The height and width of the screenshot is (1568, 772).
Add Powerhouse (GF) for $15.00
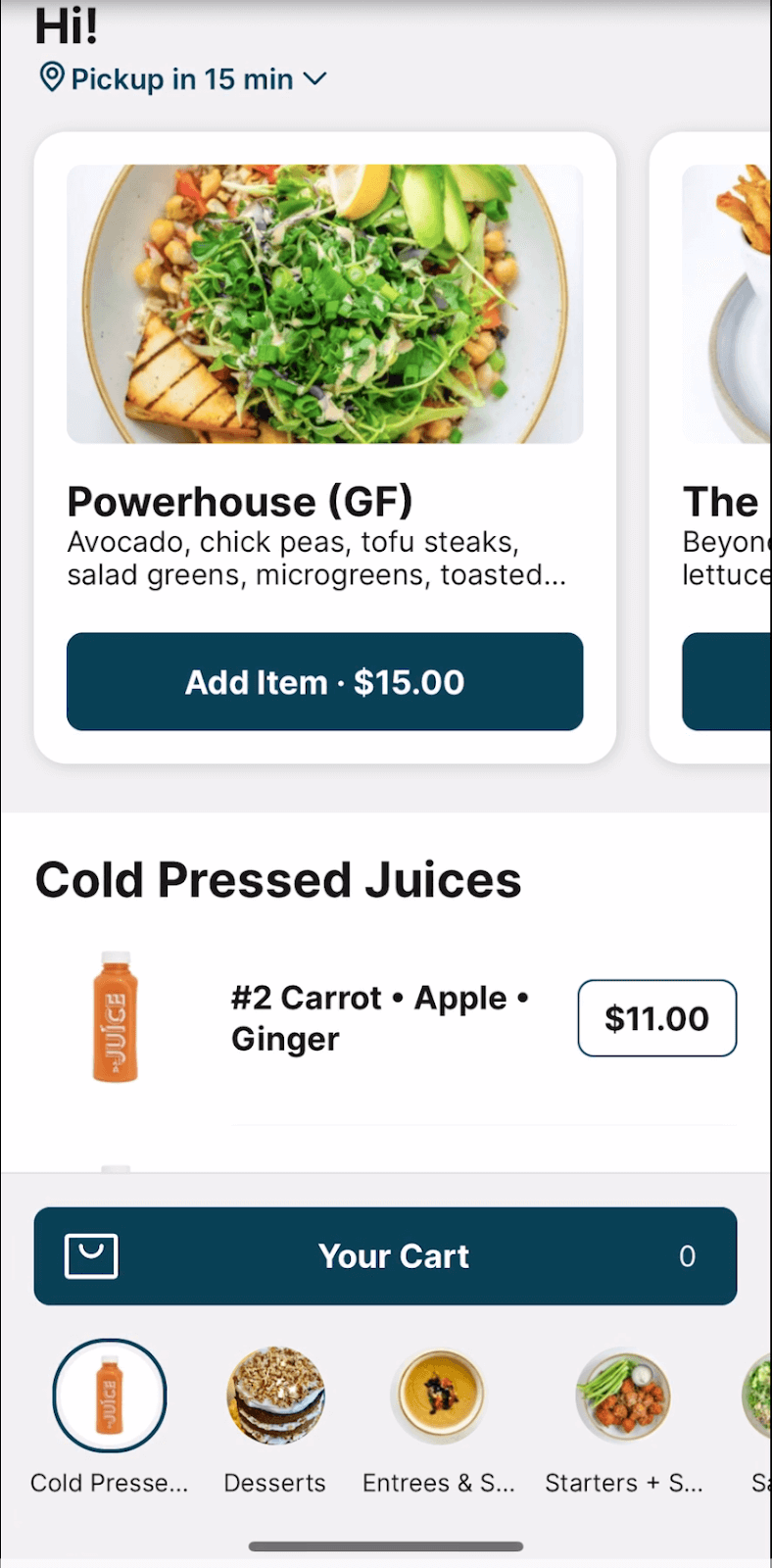point(324,681)
